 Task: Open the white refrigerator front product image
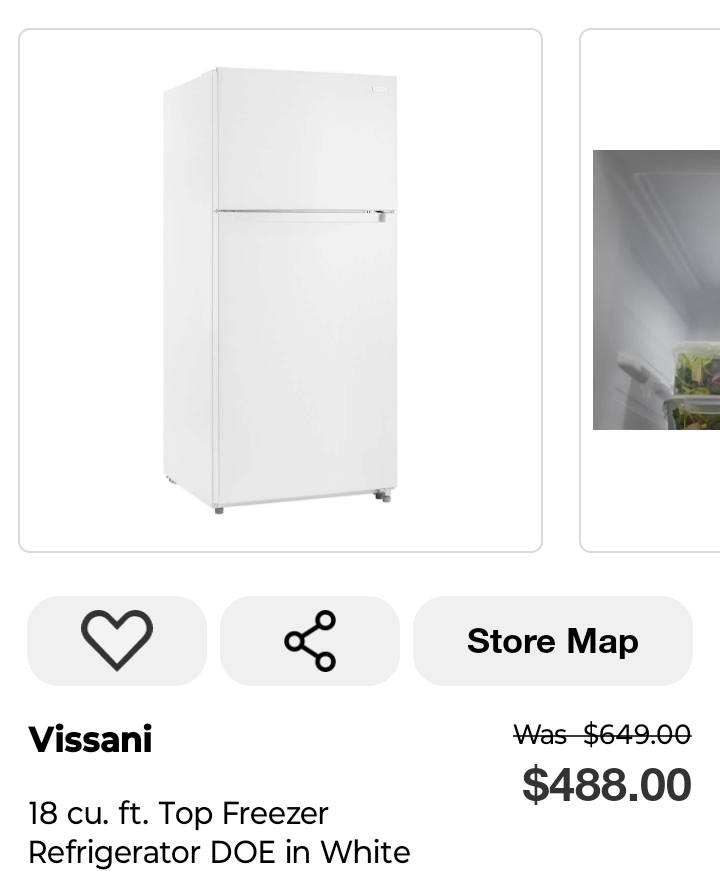pyautogui.click(x=280, y=290)
